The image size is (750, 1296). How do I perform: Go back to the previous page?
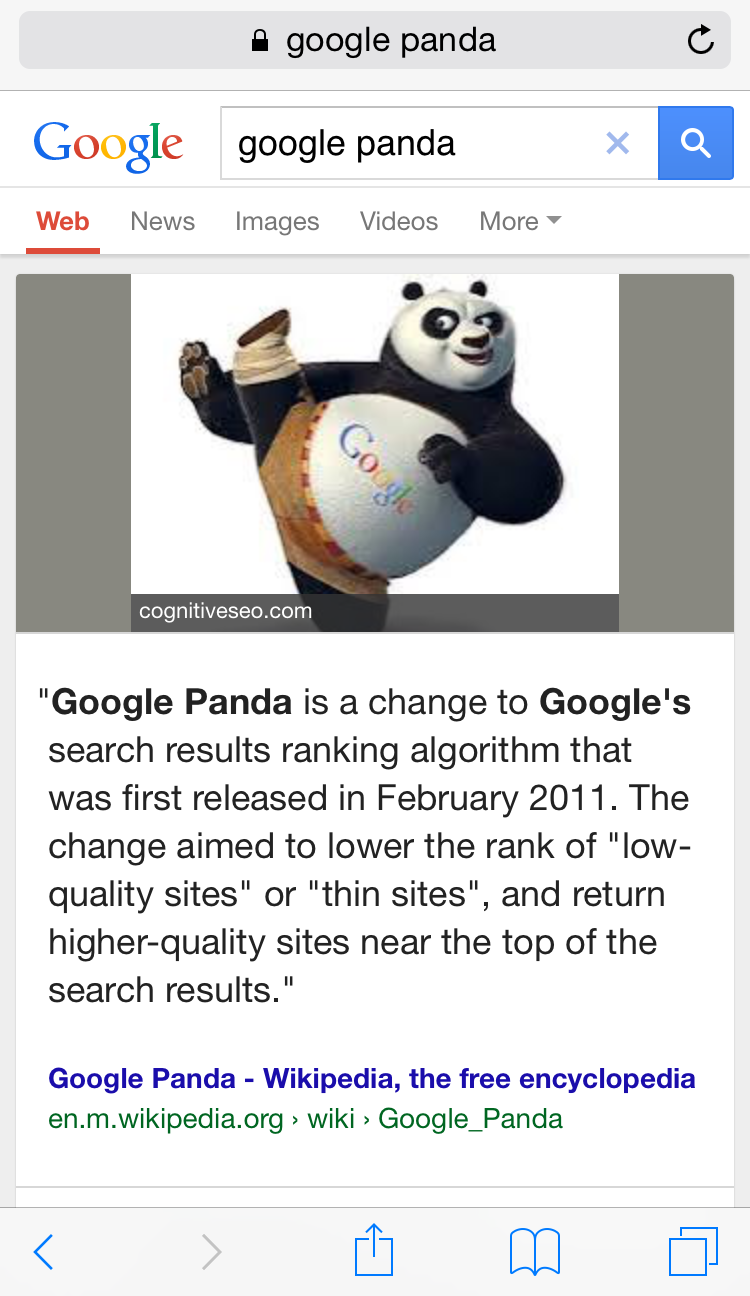(x=43, y=1251)
